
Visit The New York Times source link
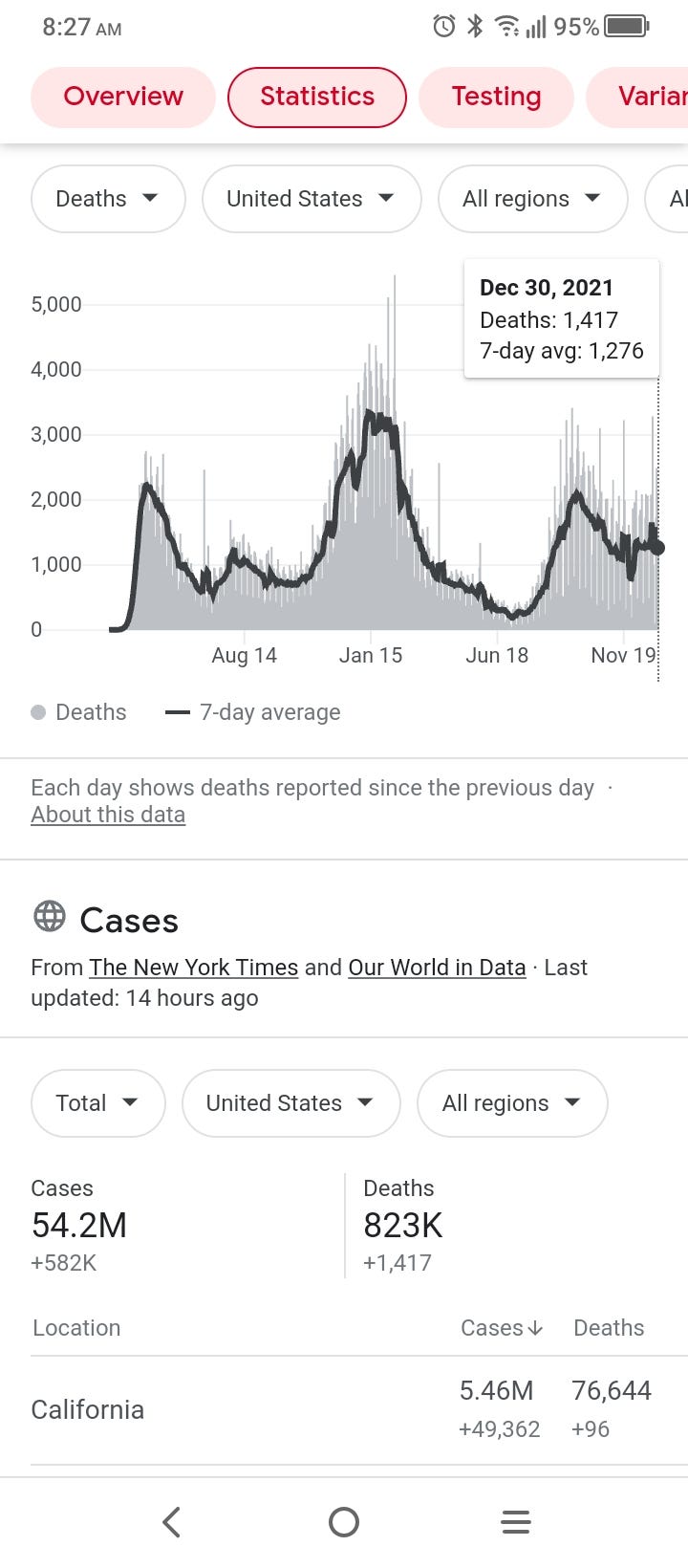pos(194,968)
